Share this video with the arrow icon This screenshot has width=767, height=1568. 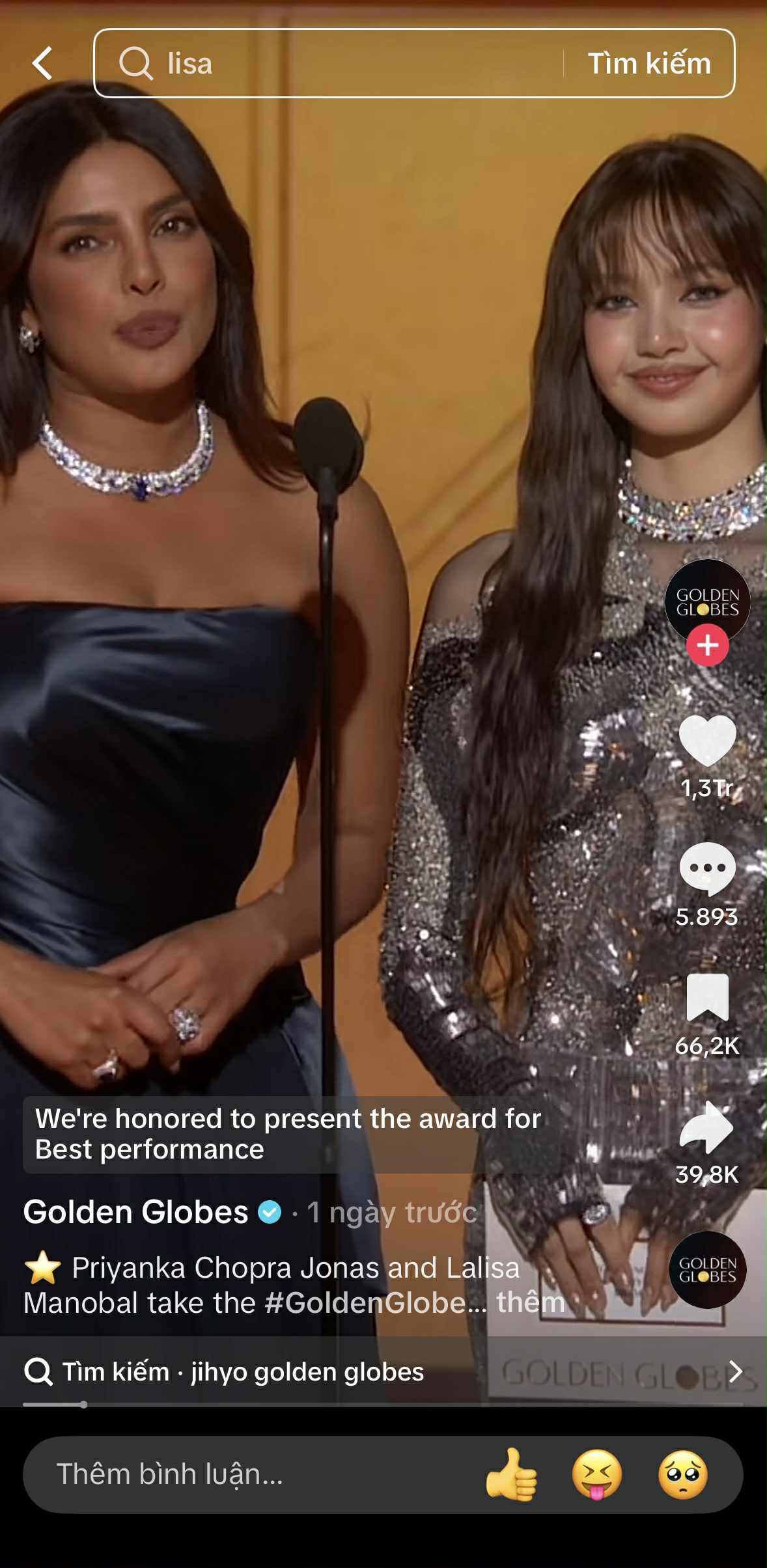pos(708,1127)
